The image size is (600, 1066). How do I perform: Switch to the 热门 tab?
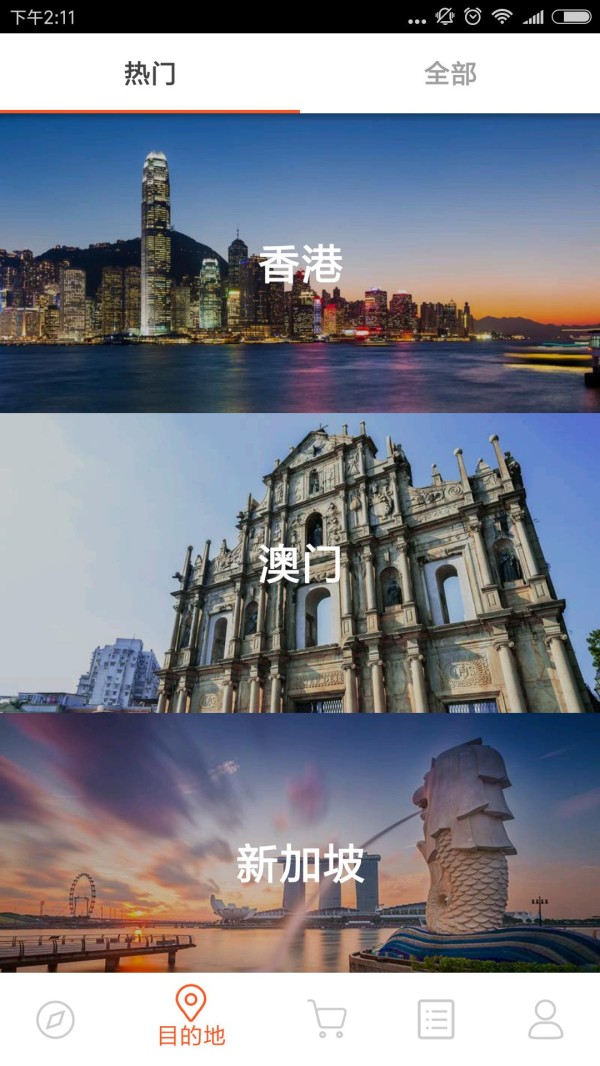click(x=150, y=73)
